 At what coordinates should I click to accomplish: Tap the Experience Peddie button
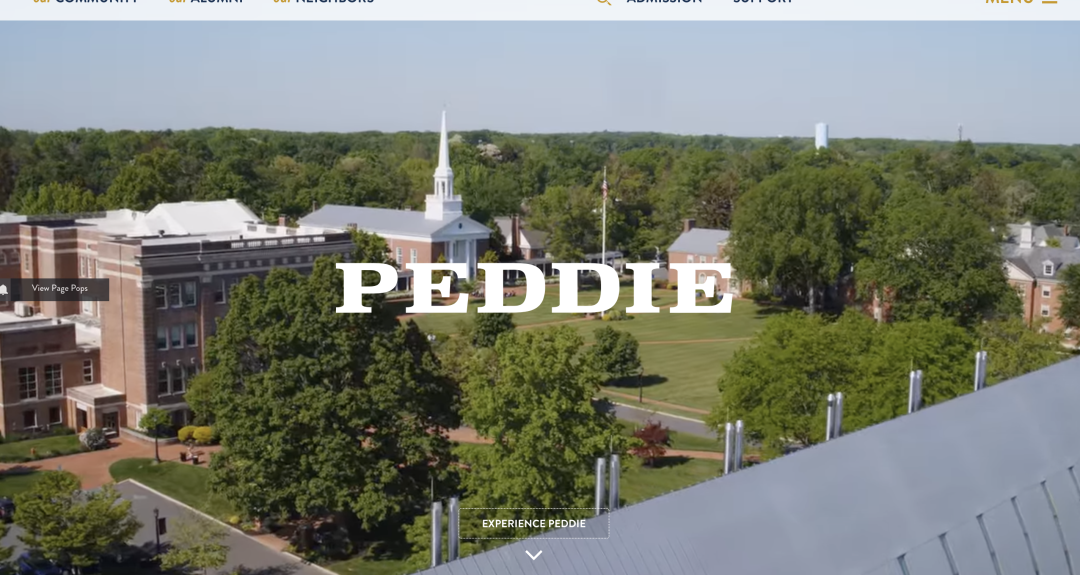pyautogui.click(x=534, y=524)
